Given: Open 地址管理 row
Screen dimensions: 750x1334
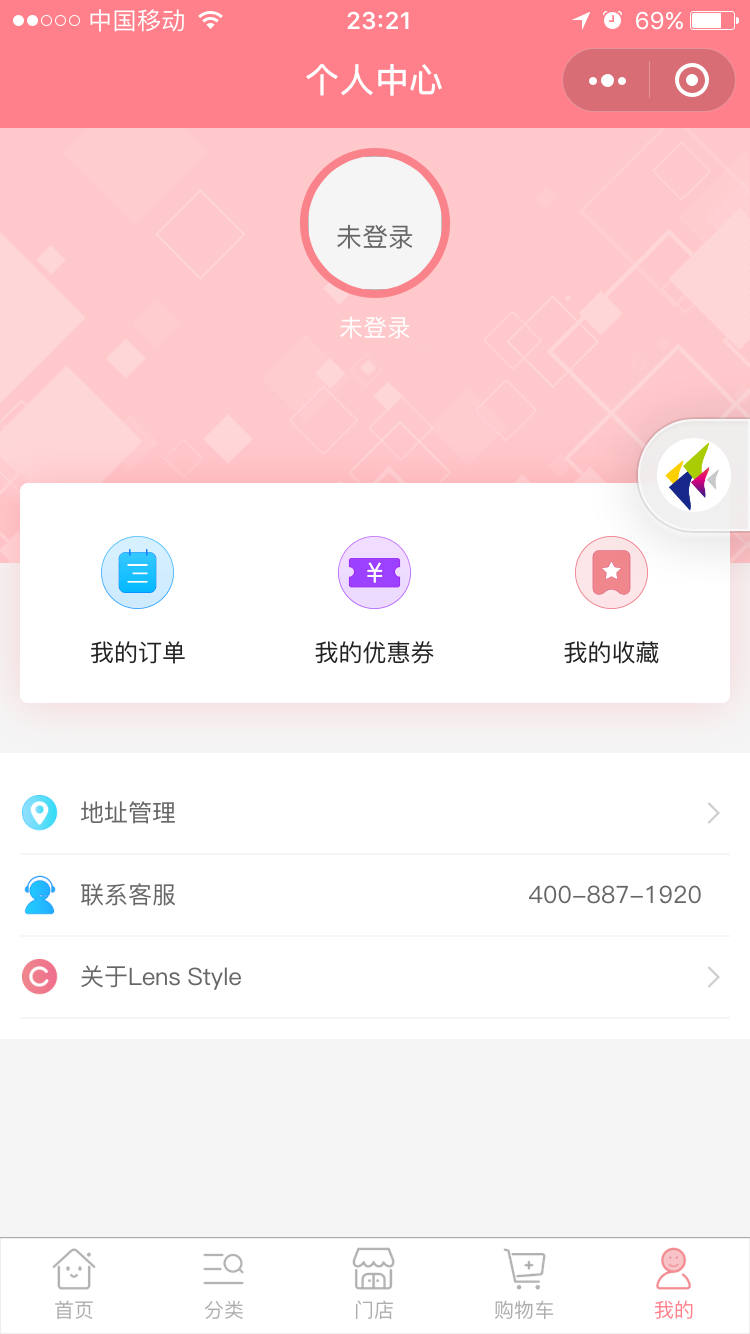Looking at the screenshot, I should tap(375, 813).
